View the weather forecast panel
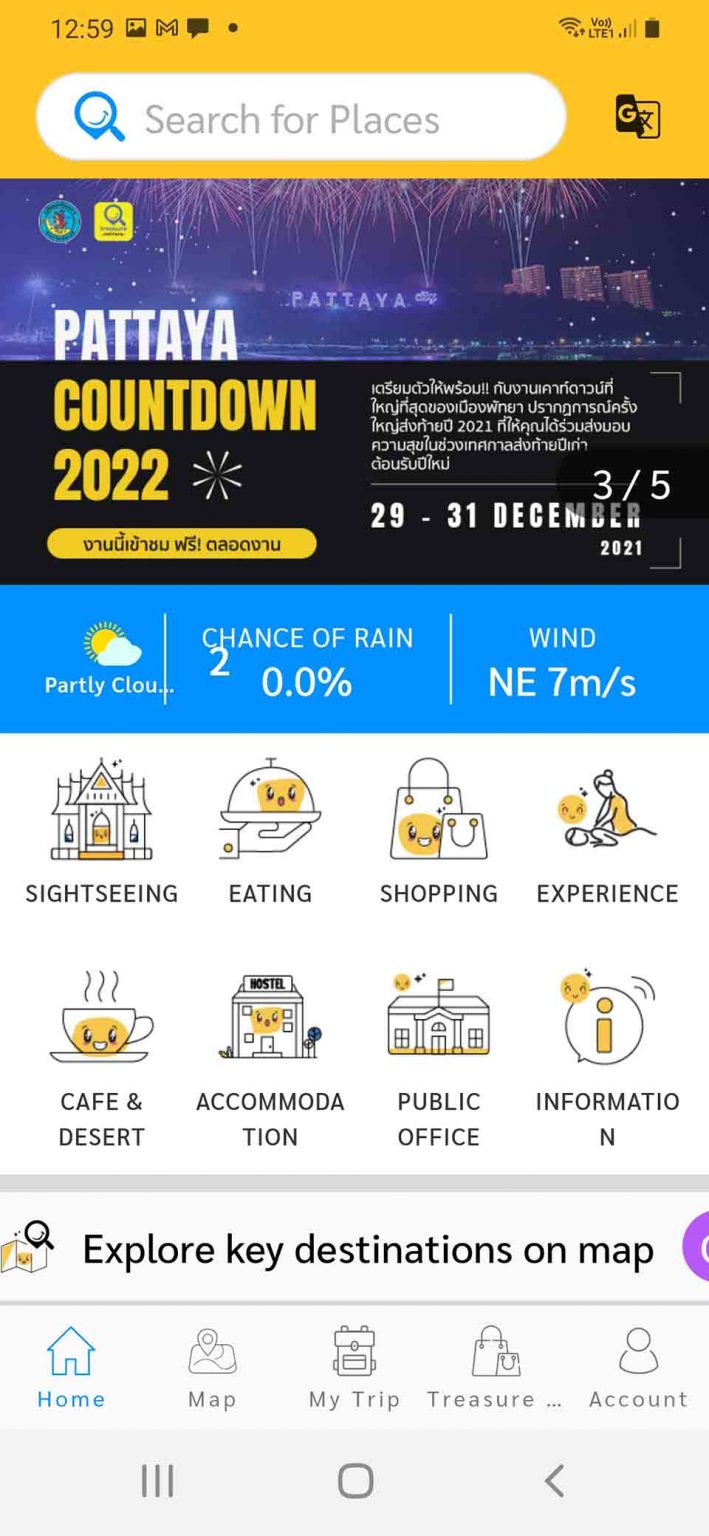The height and width of the screenshot is (1536, 709). pyautogui.click(x=354, y=659)
